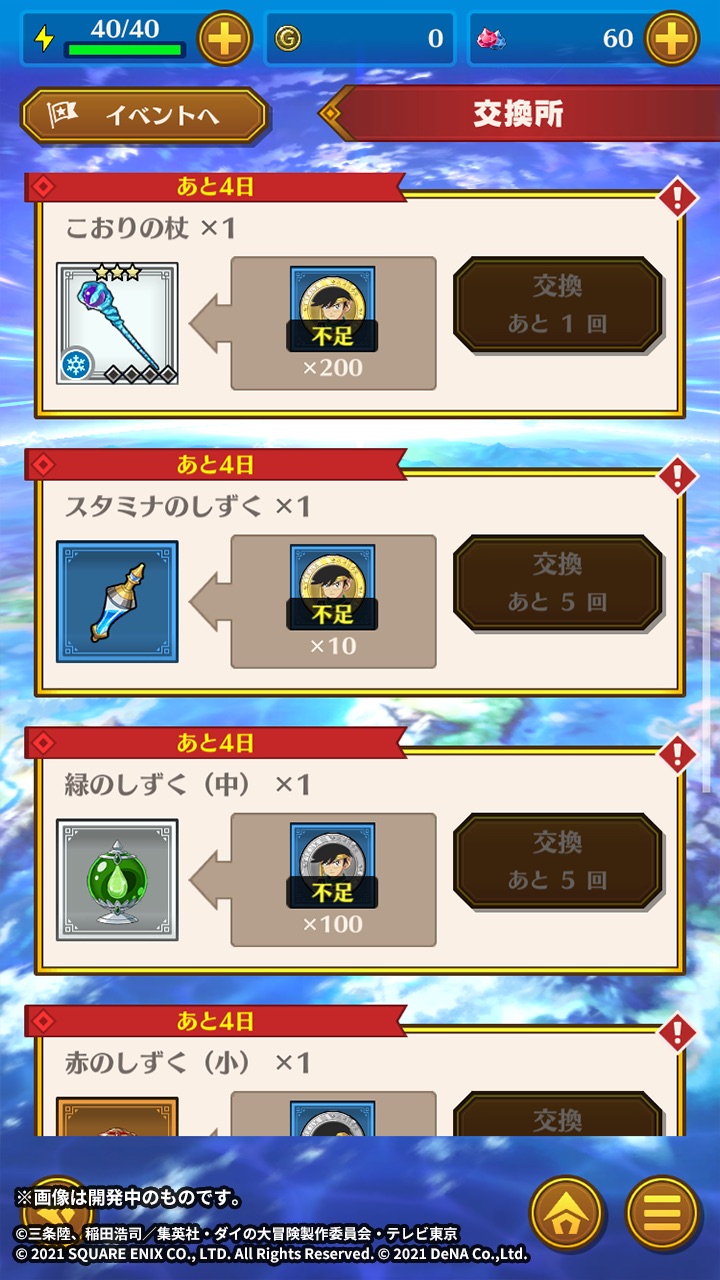Open the info alert on 赤のしずく（小） card
Image resolution: width=720 pixels, height=1280 pixels.
pyautogui.click(x=678, y=1032)
